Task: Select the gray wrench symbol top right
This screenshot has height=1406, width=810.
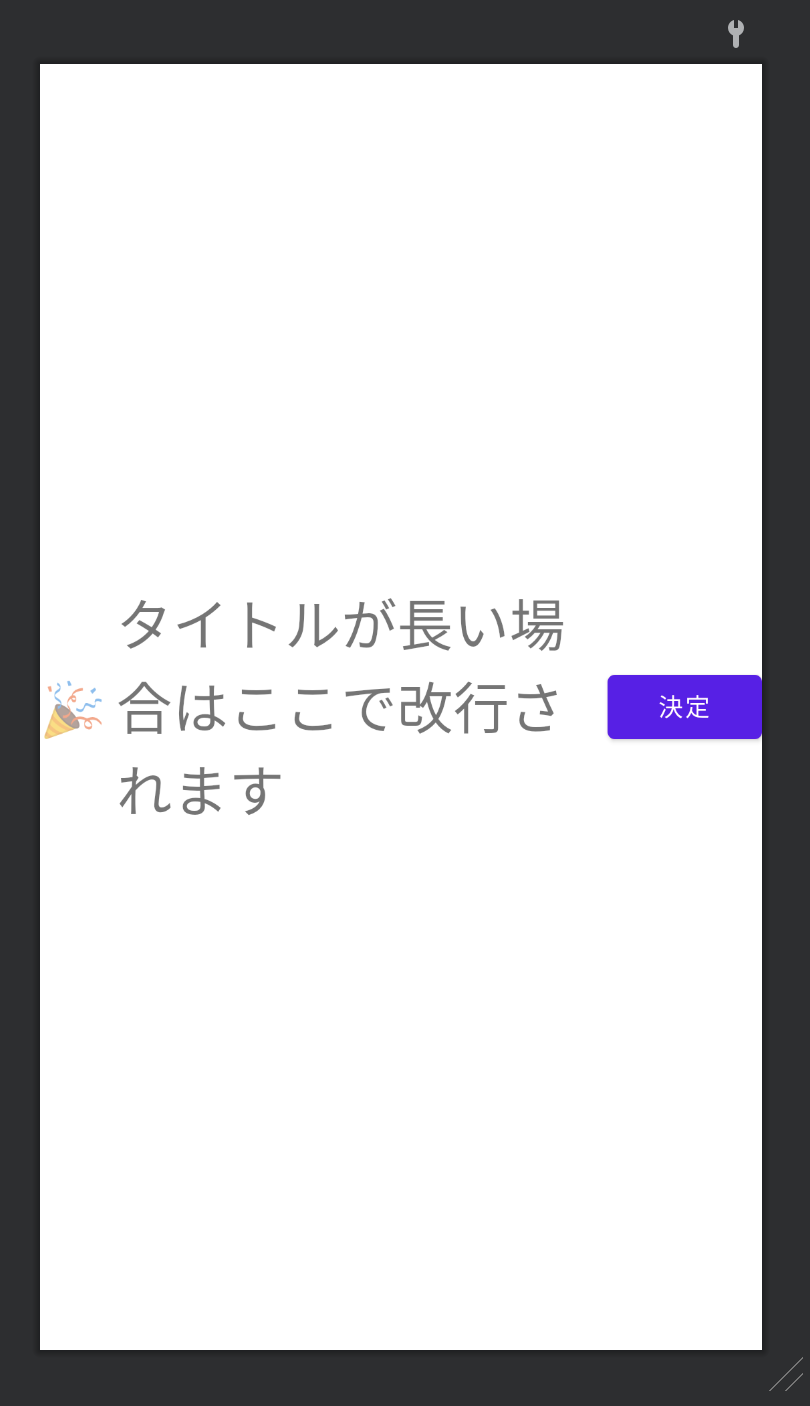Action: 736,33
